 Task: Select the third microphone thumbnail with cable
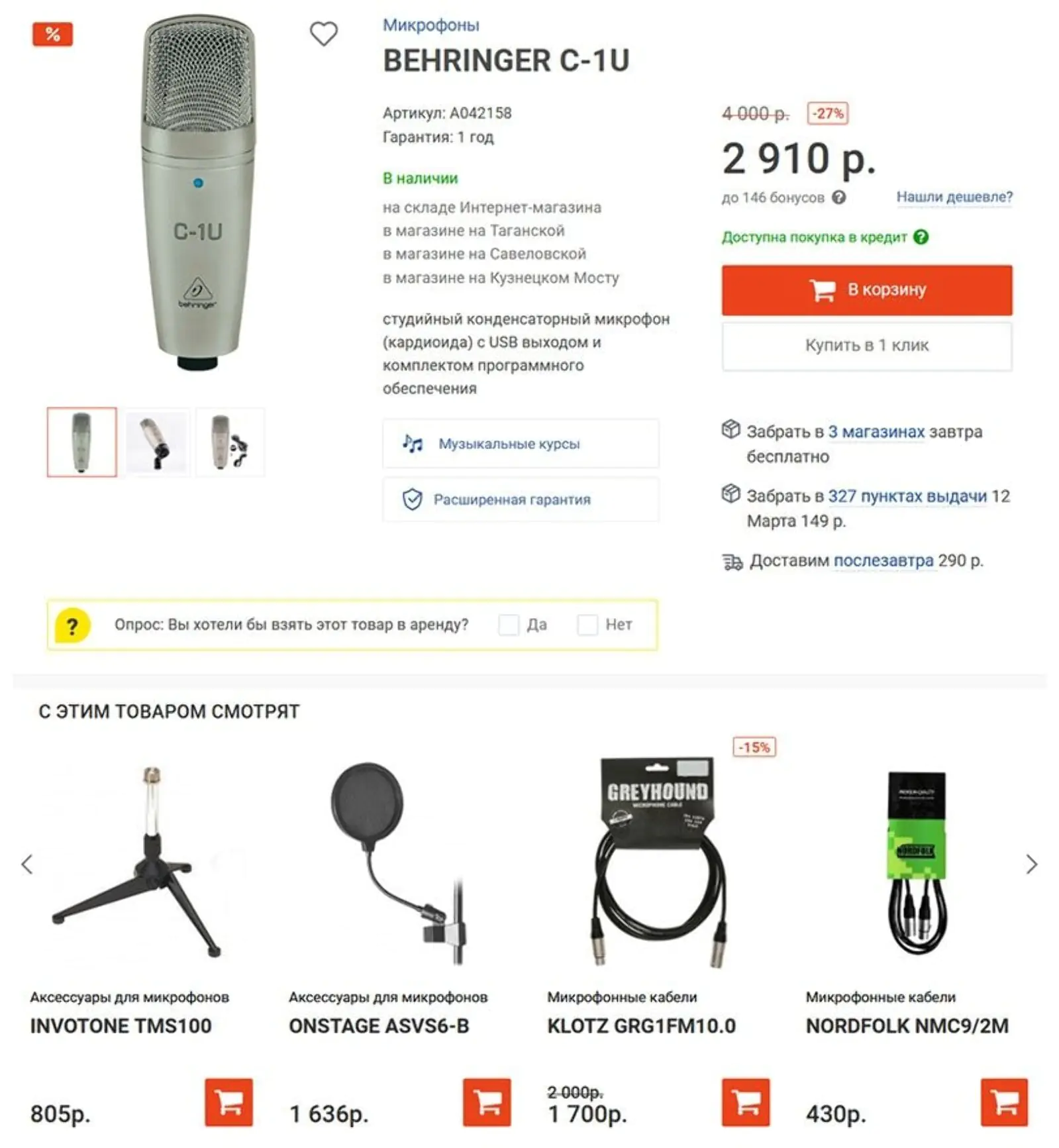230,442
